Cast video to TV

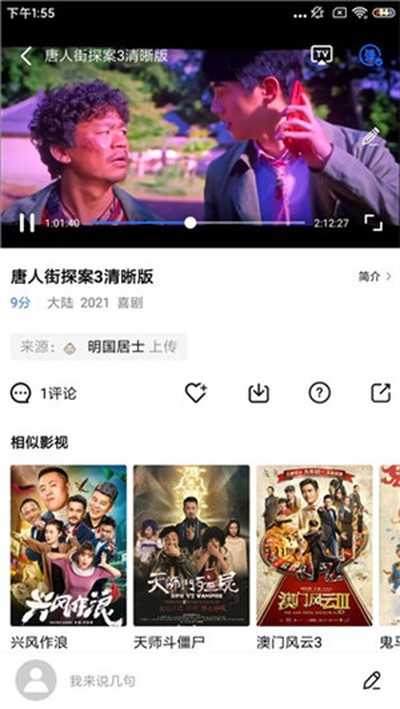322,55
